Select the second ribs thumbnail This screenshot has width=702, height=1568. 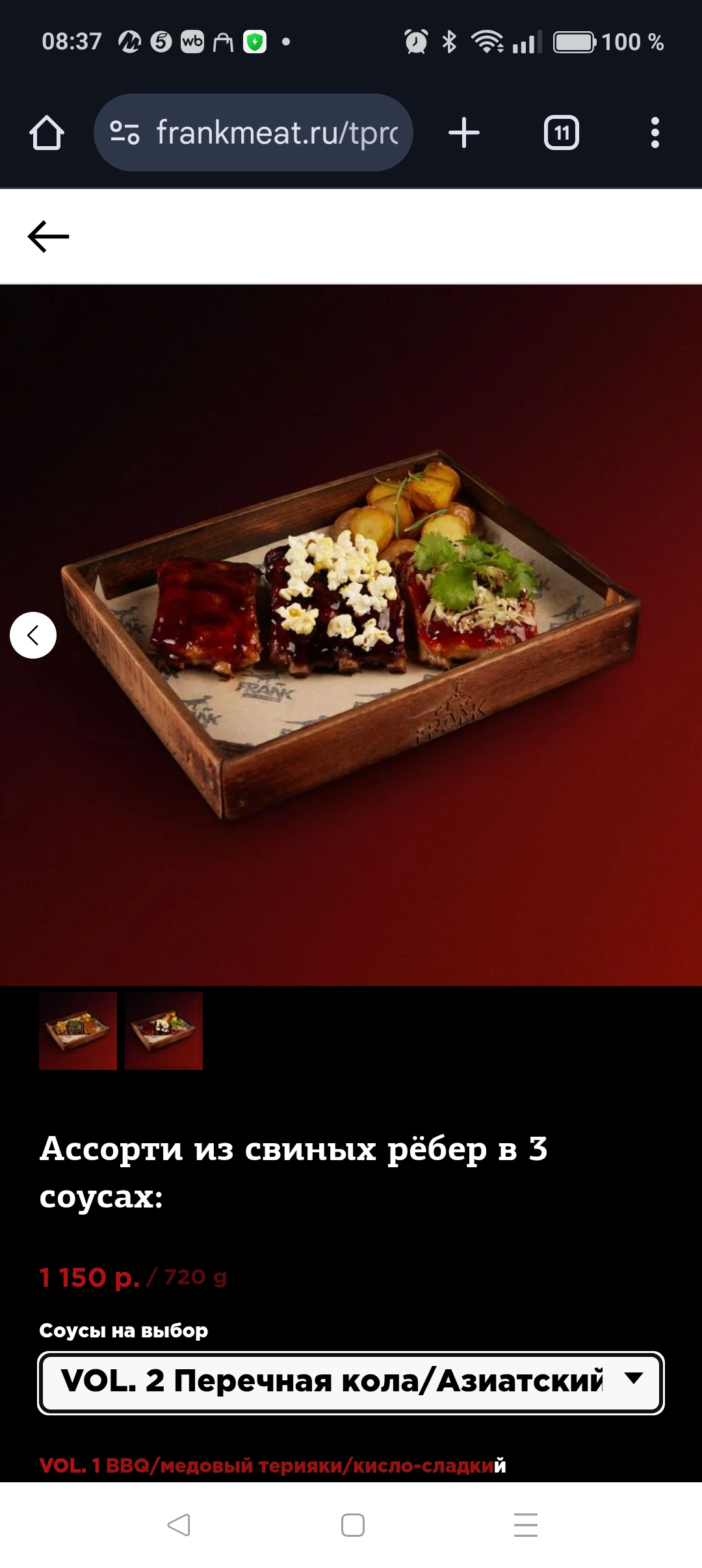(164, 1030)
